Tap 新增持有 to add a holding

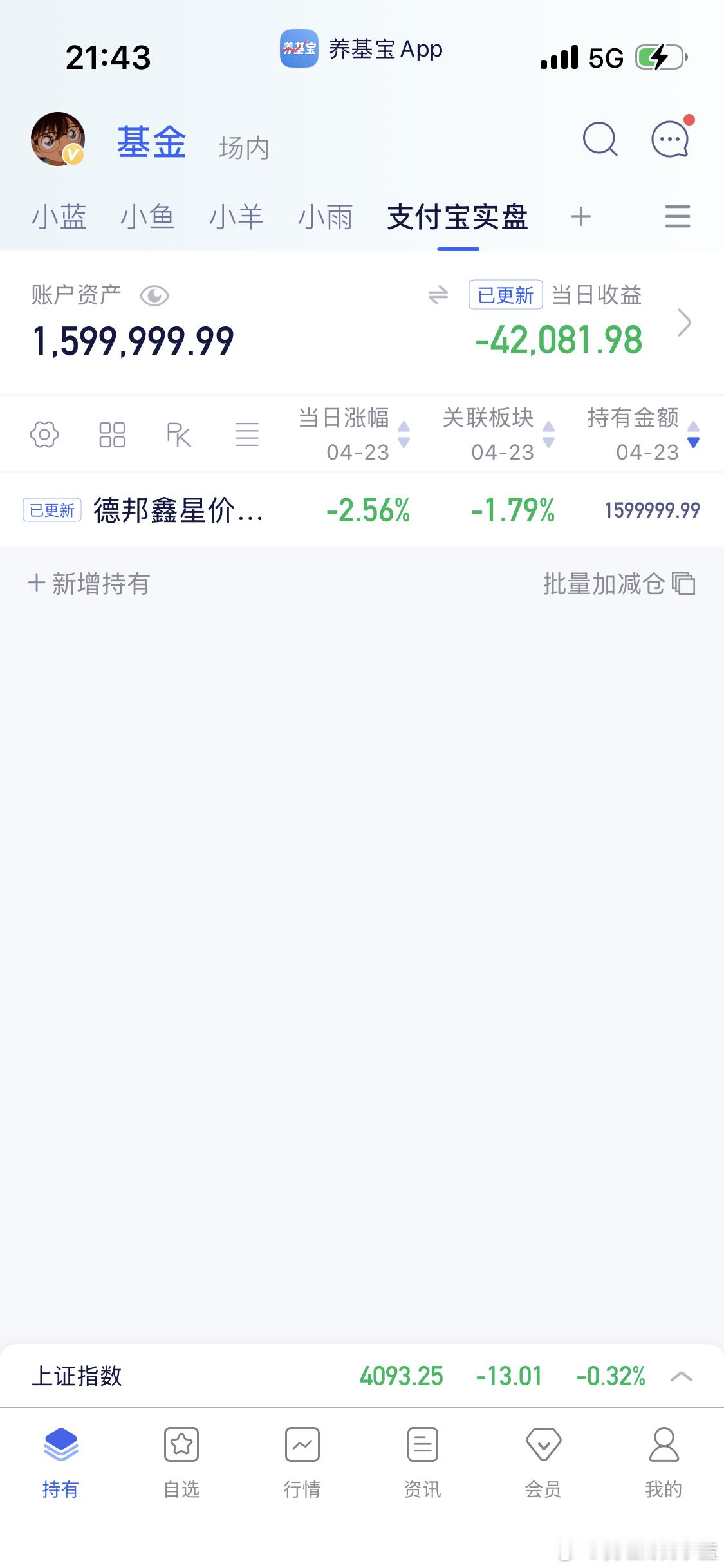(87, 584)
